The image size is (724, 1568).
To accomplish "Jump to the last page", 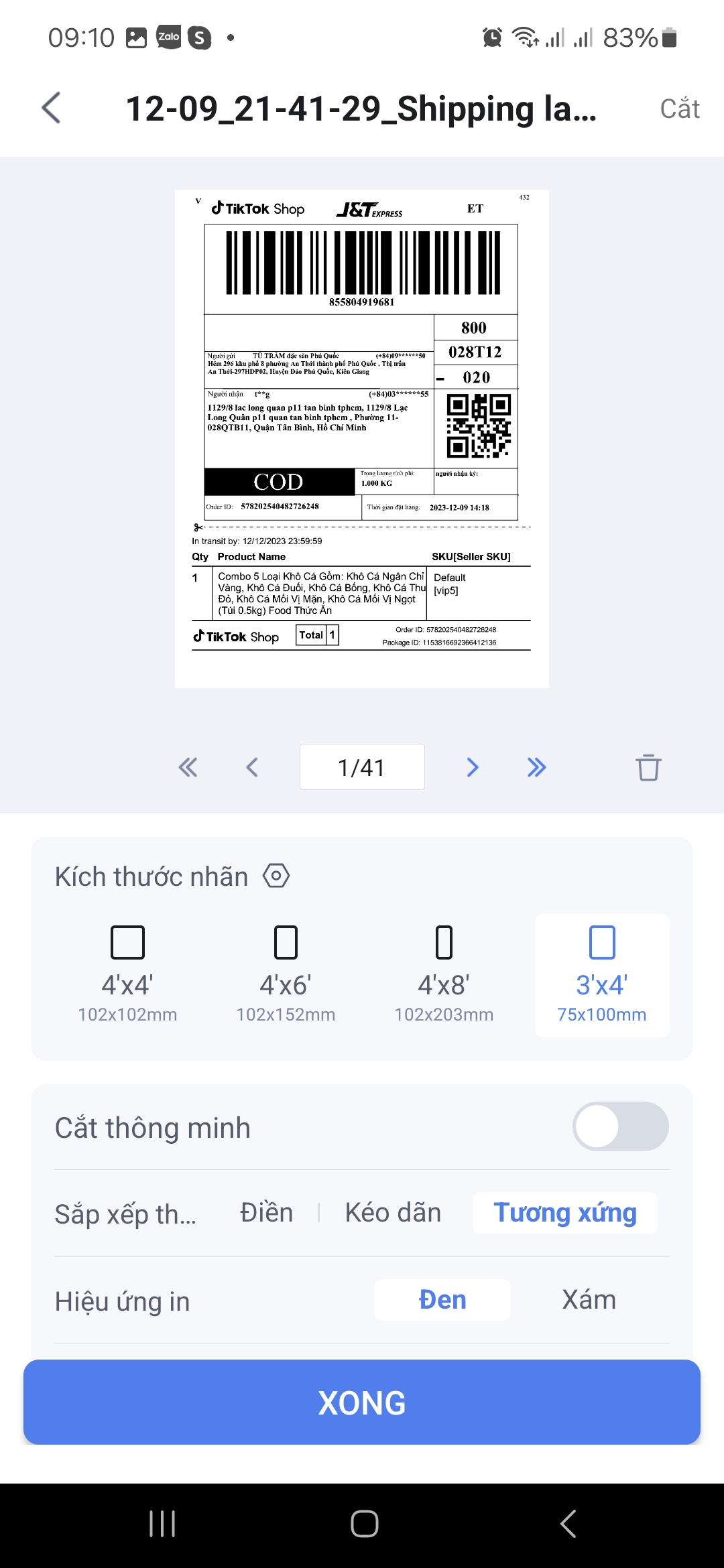I will pos(536,767).
